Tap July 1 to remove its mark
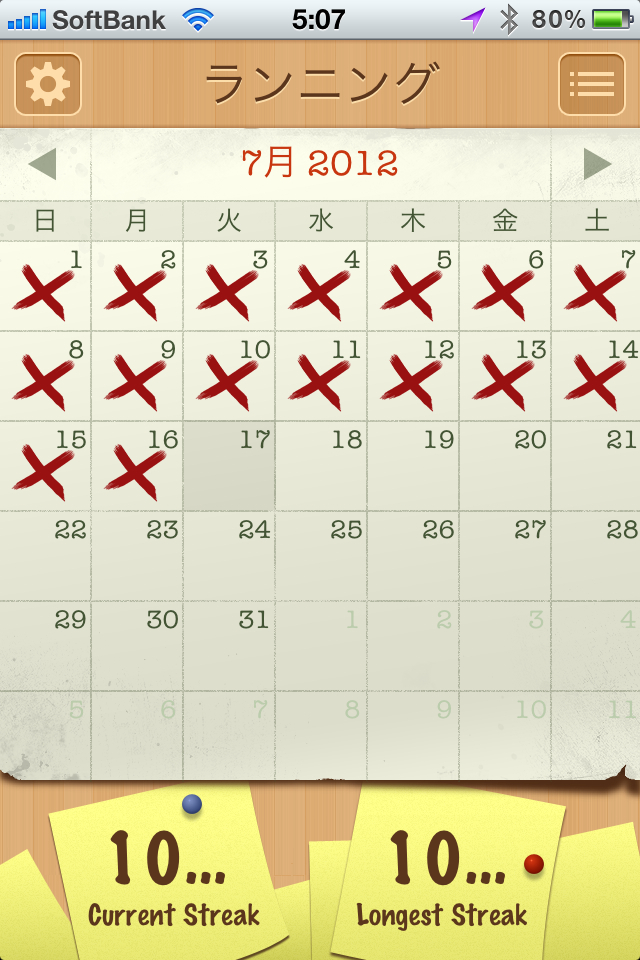The image size is (640, 960). [45, 286]
